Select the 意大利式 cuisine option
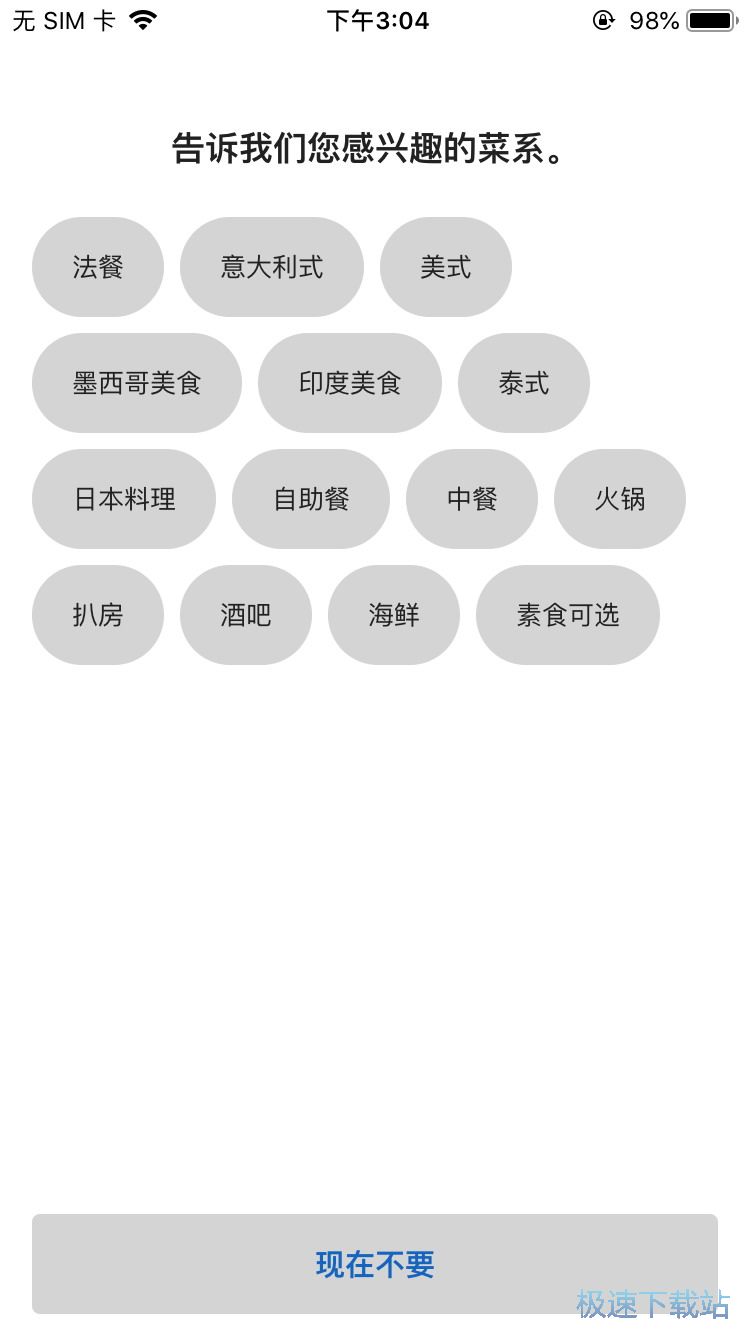The image size is (750, 1334). click(271, 266)
